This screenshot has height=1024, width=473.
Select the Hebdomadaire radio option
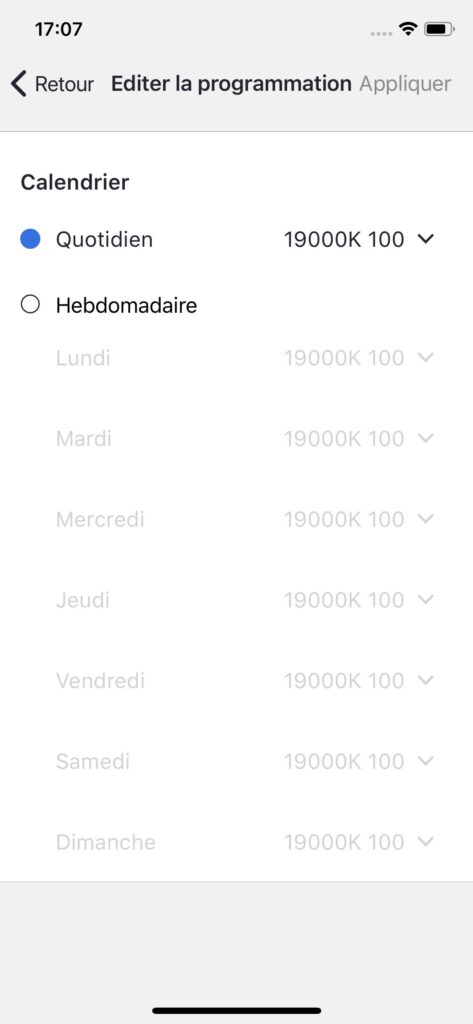click(30, 305)
